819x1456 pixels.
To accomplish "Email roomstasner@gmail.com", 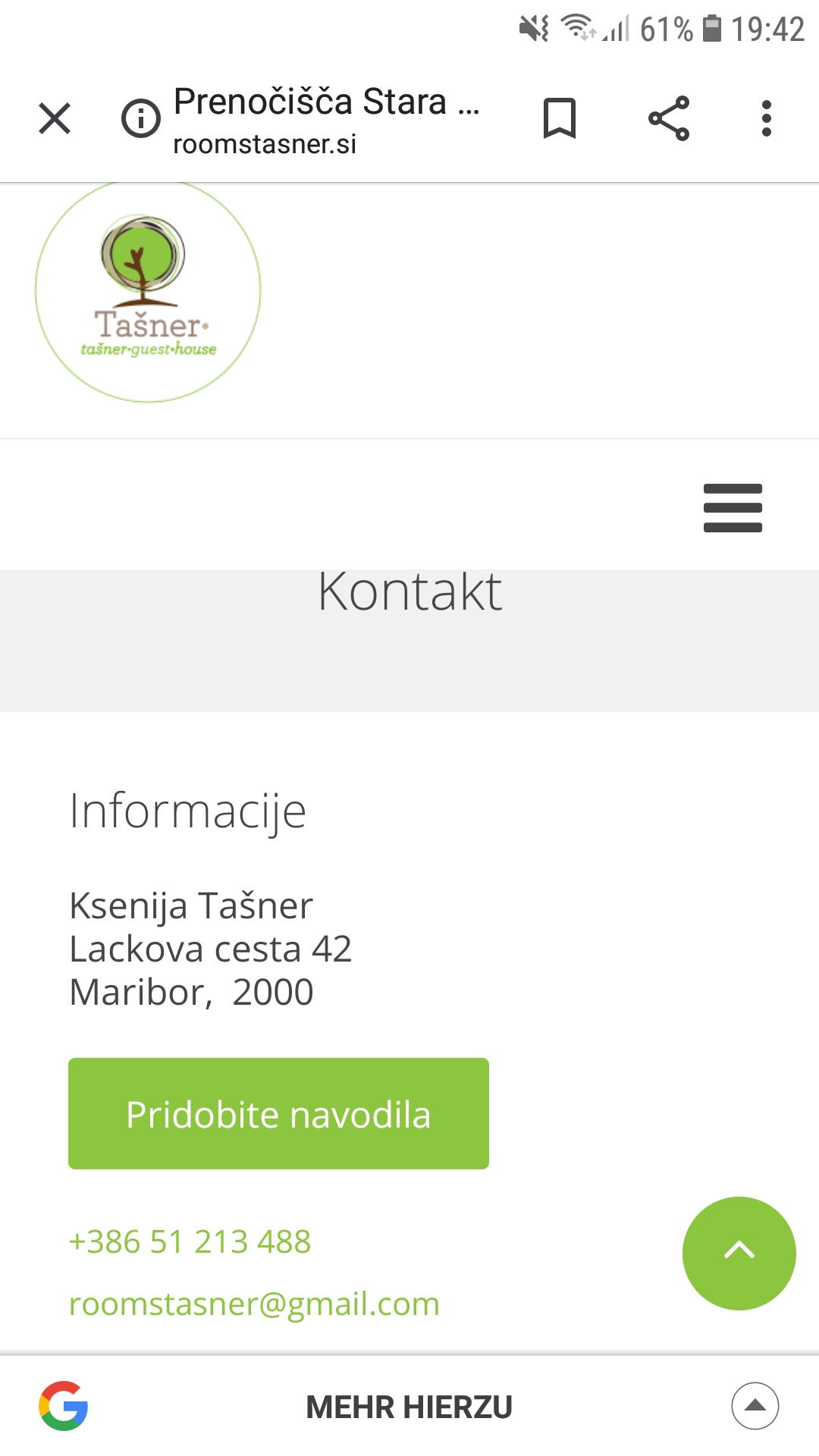I will pos(254,1304).
